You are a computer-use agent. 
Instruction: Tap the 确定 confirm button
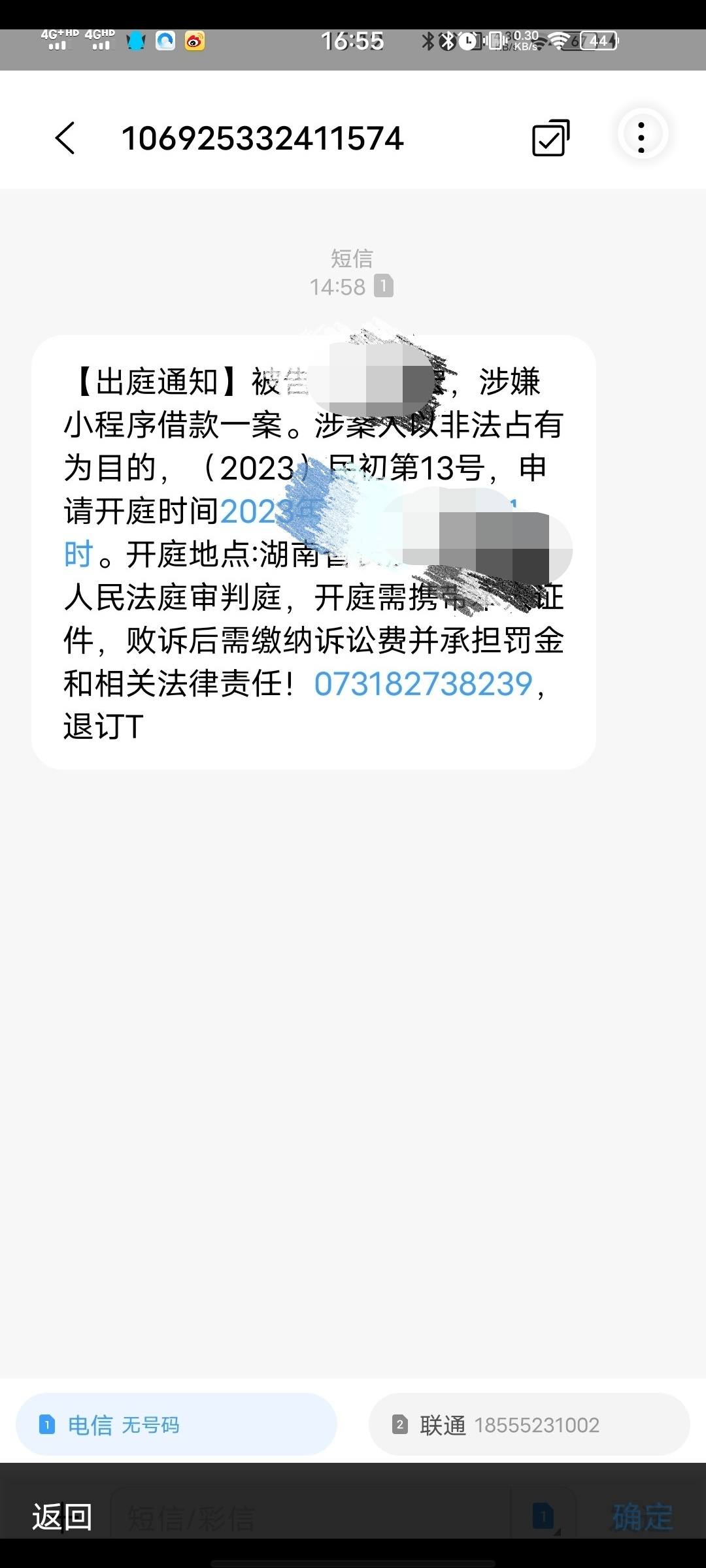coord(643,1517)
